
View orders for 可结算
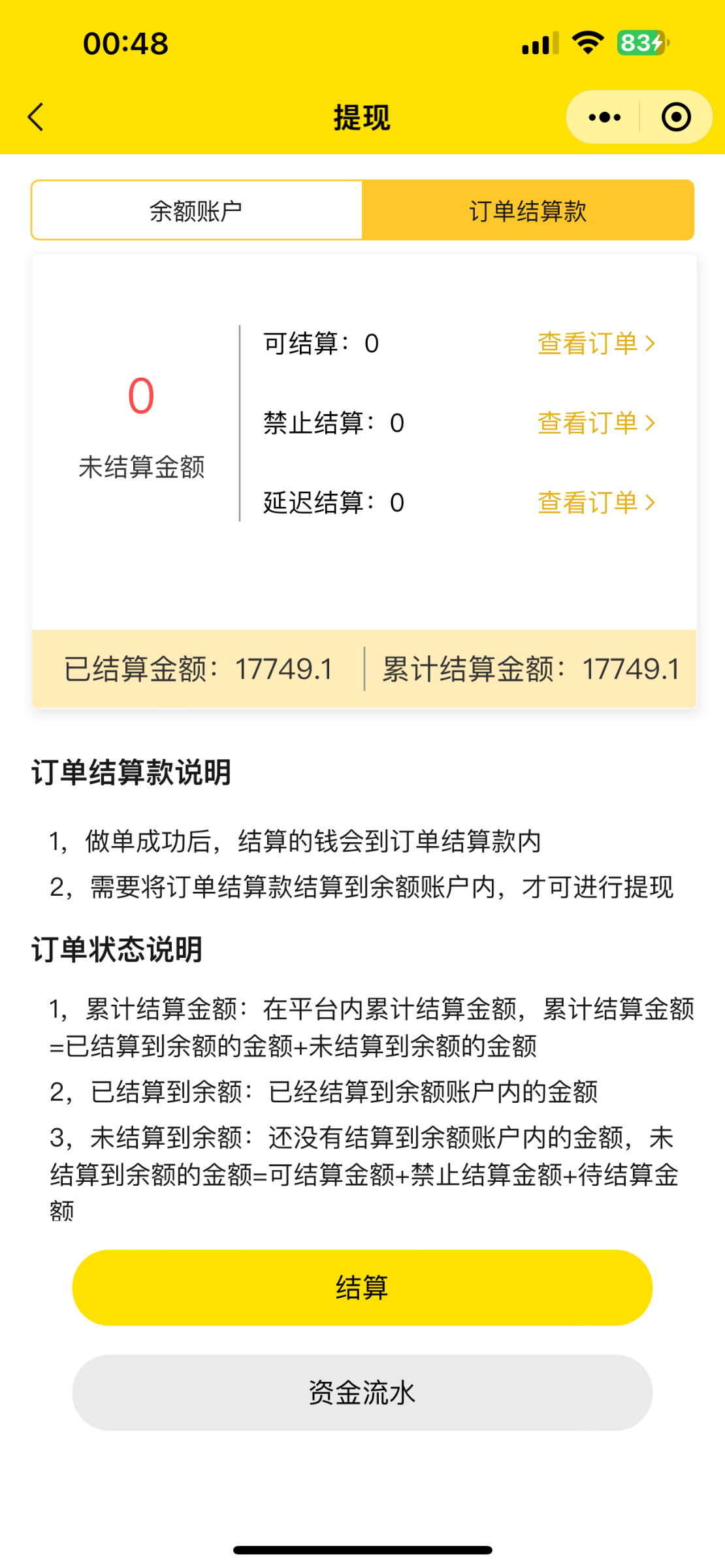pos(596,344)
